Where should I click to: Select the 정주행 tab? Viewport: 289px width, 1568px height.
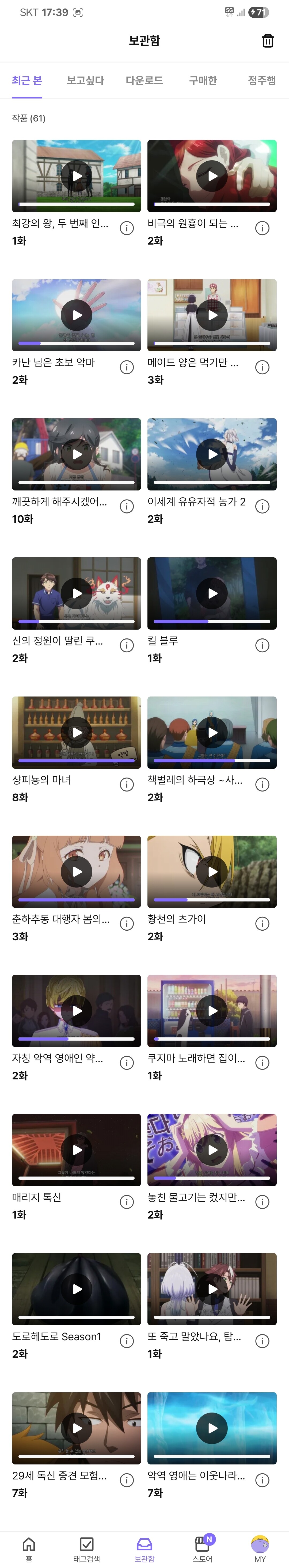262,80
